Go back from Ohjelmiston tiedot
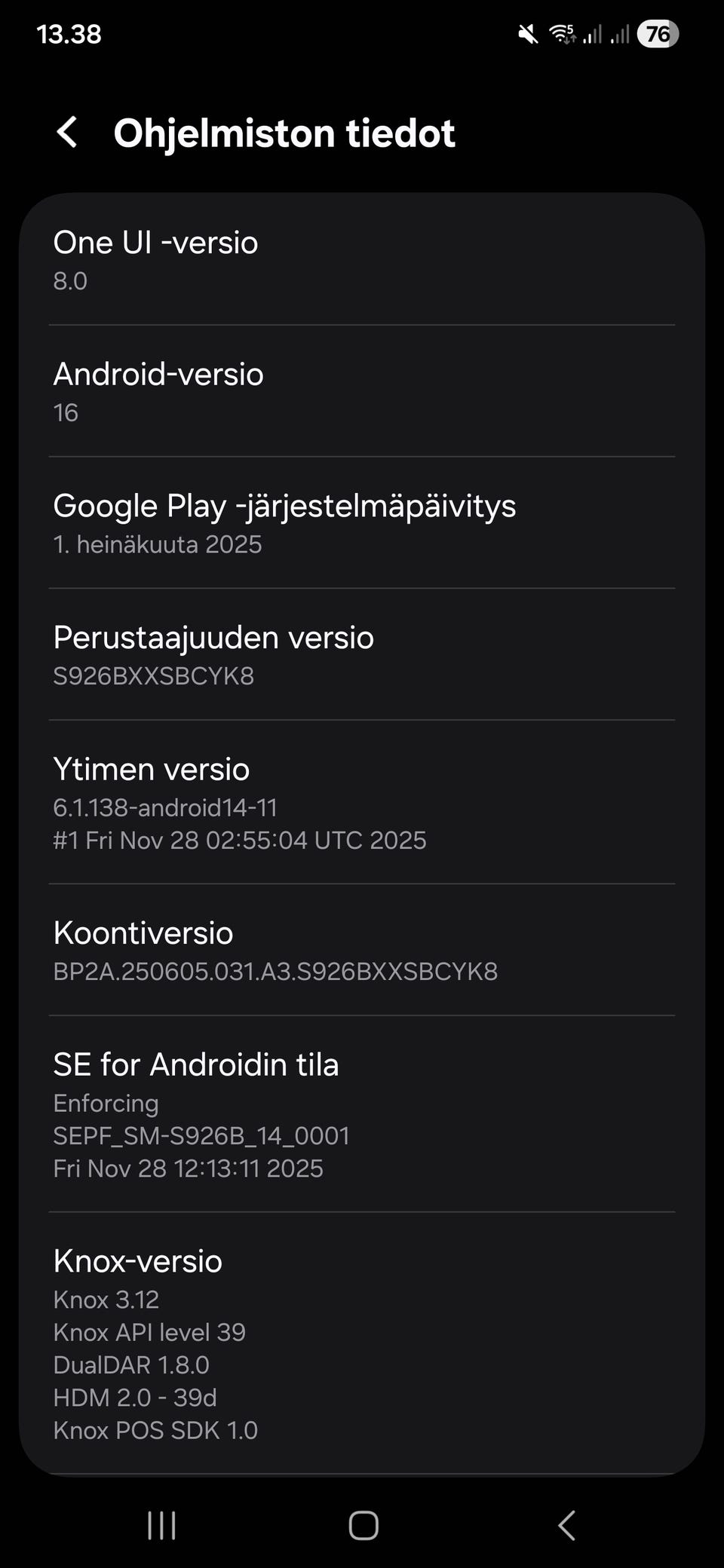724x1568 pixels. click(x=67, y=133)
